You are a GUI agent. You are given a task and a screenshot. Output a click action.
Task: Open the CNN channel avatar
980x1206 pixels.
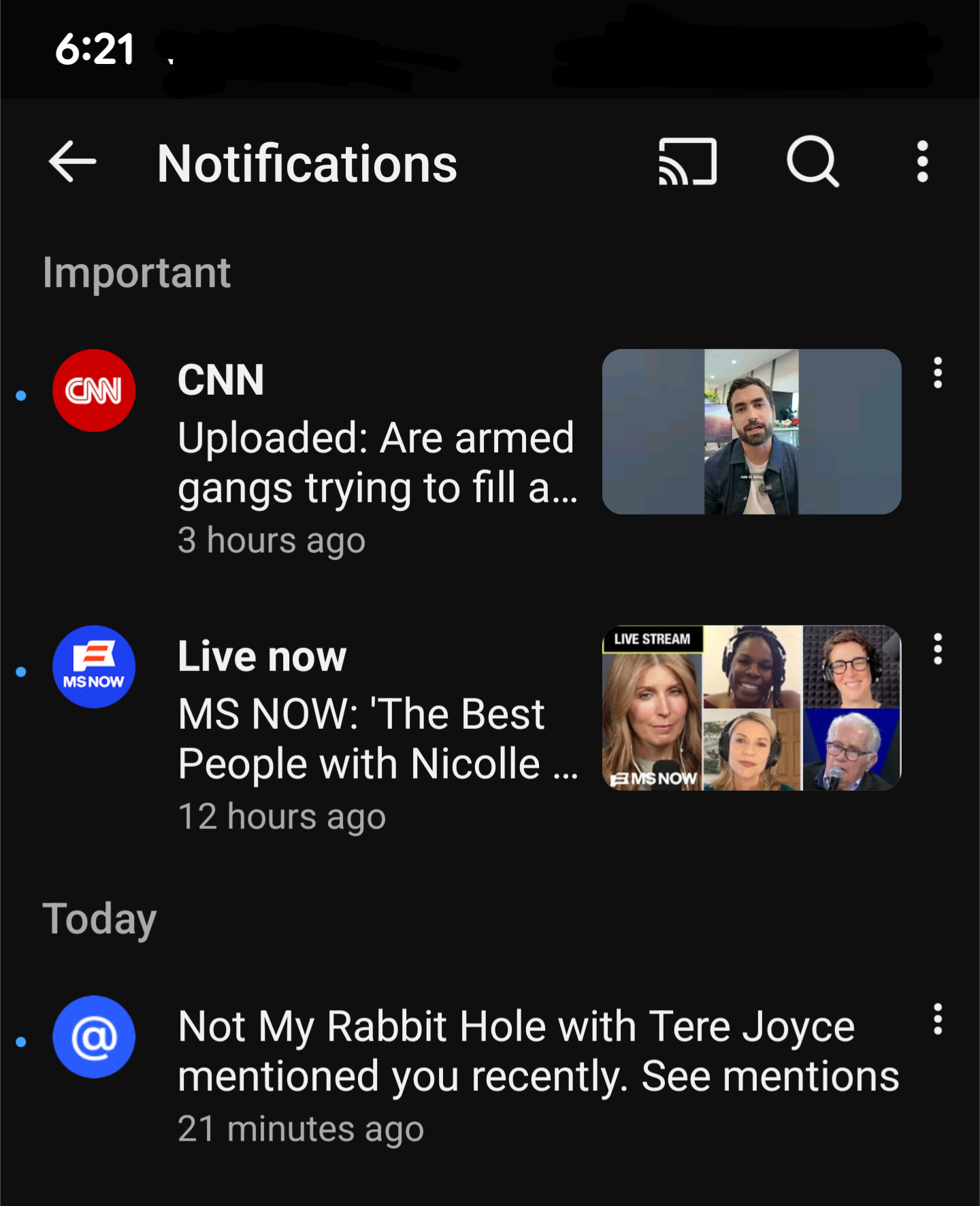pyautogui.click(x=94, y=391)
